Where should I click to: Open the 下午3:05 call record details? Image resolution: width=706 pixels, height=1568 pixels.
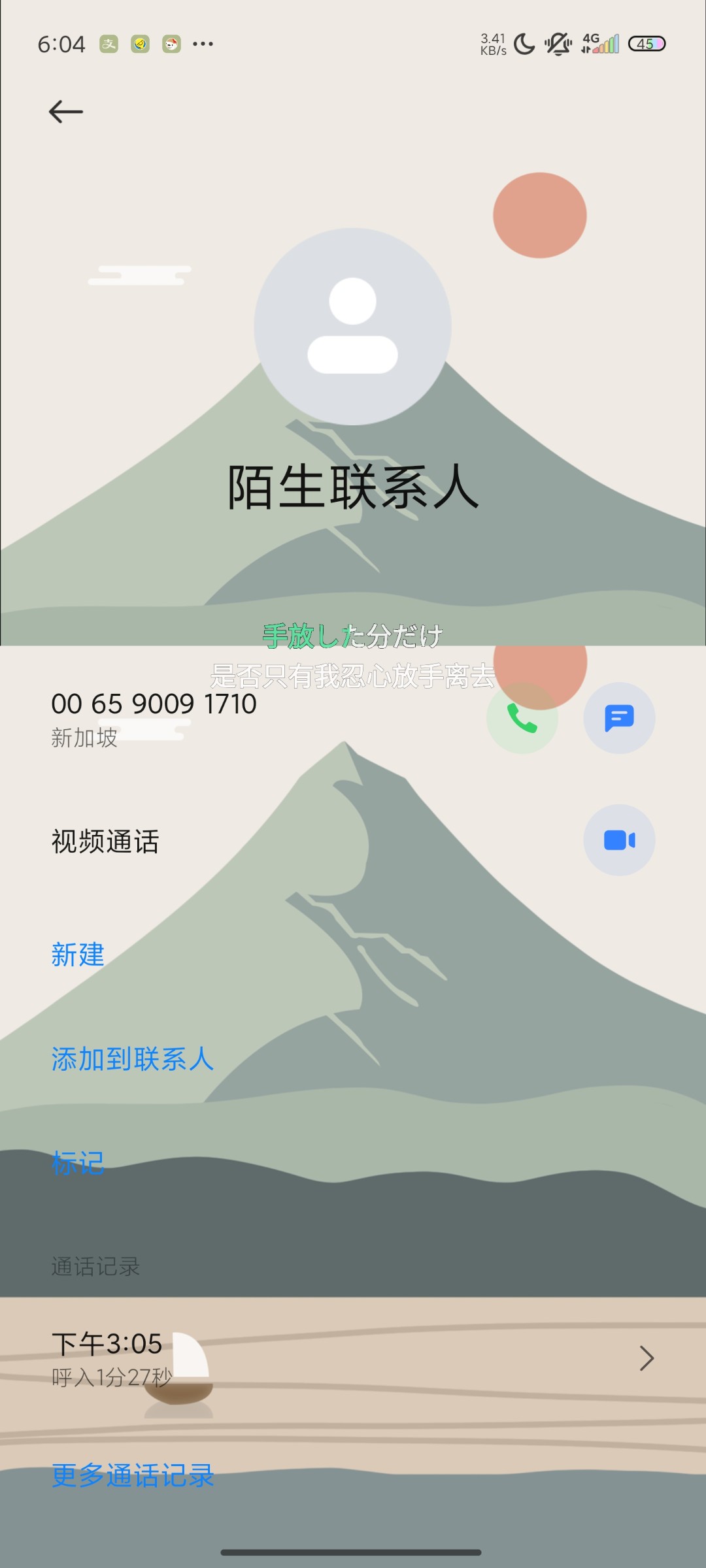click(x=353, y=1359)
